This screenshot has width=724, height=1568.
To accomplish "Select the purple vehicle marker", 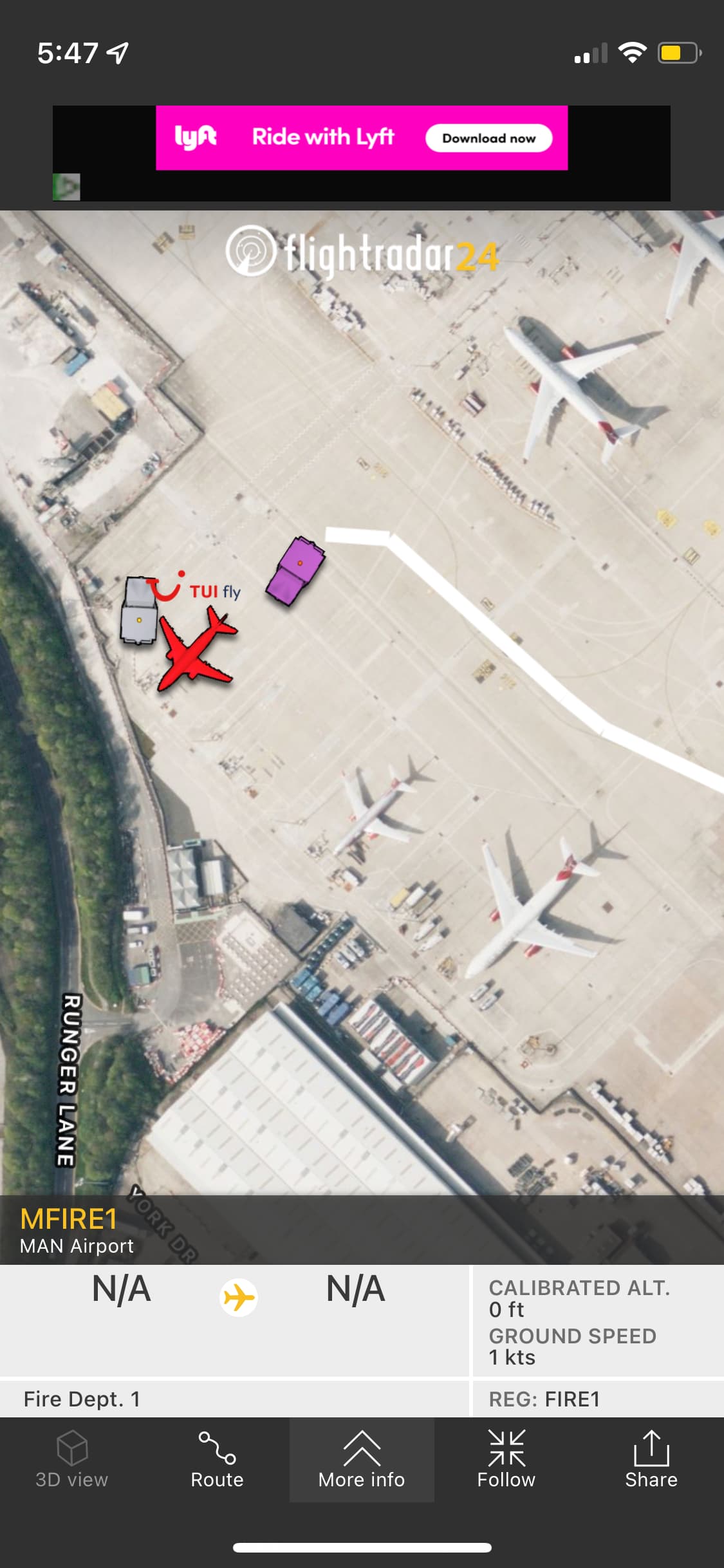I will 295,570.
